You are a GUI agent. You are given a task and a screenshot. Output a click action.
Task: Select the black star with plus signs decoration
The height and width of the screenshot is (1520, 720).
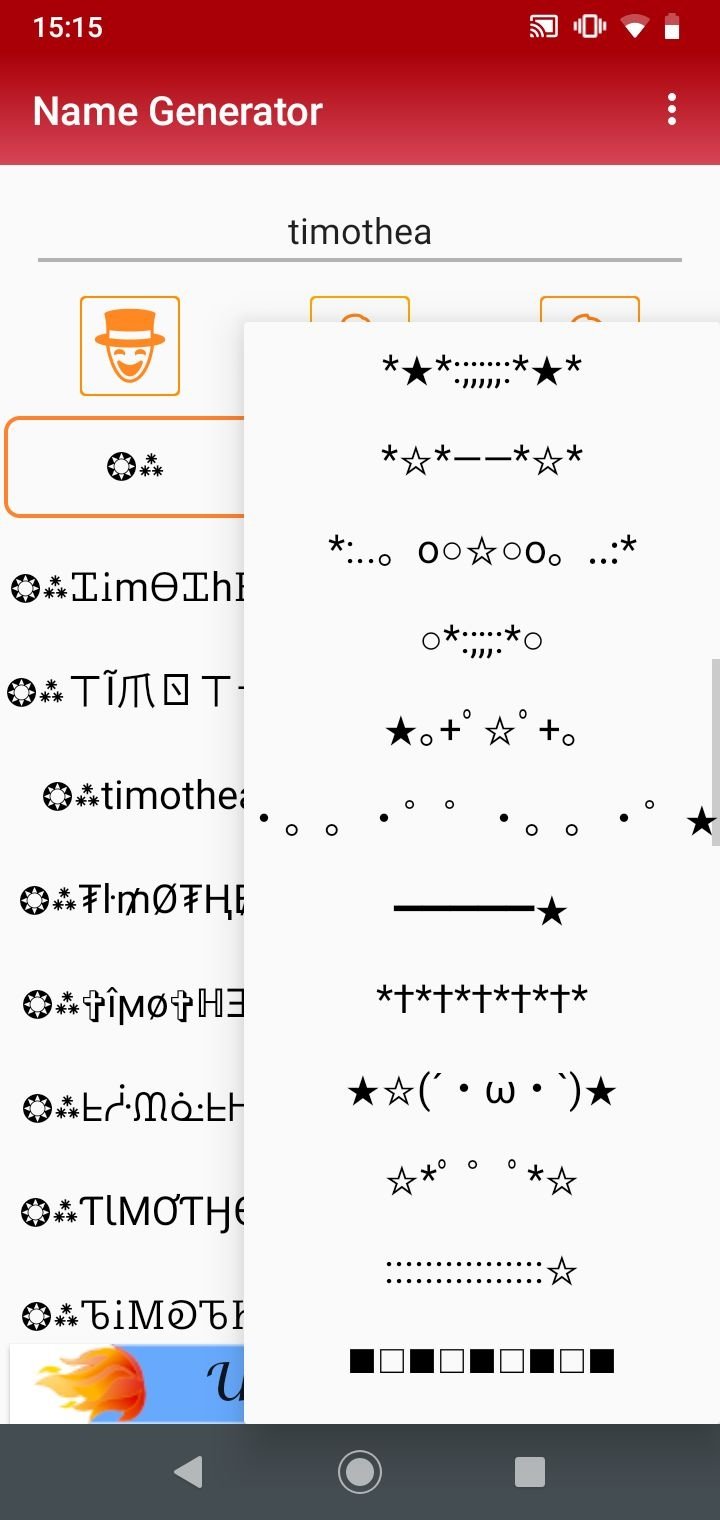(482, 731)
